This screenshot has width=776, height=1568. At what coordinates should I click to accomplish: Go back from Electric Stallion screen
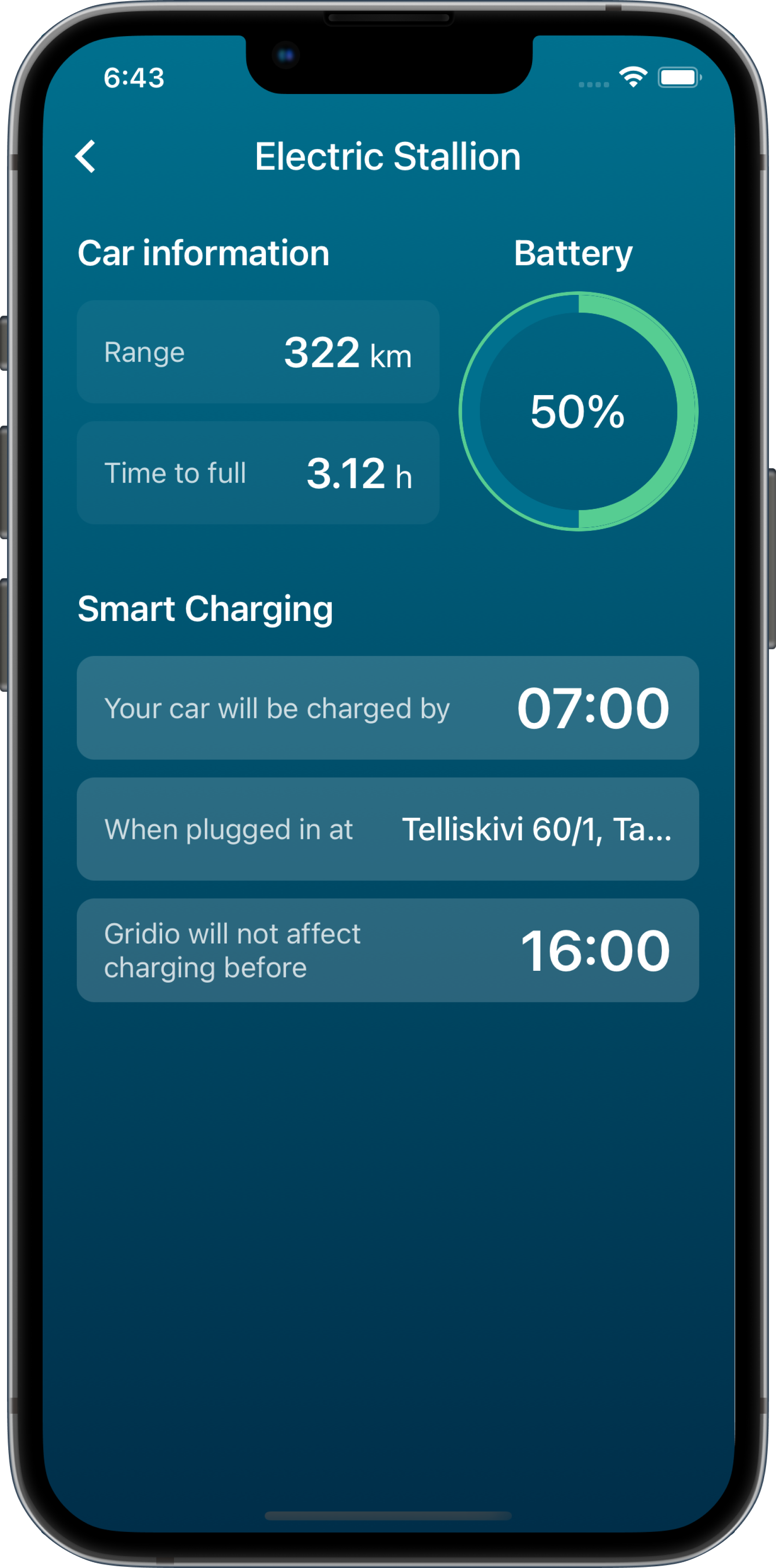coord(86,156)
